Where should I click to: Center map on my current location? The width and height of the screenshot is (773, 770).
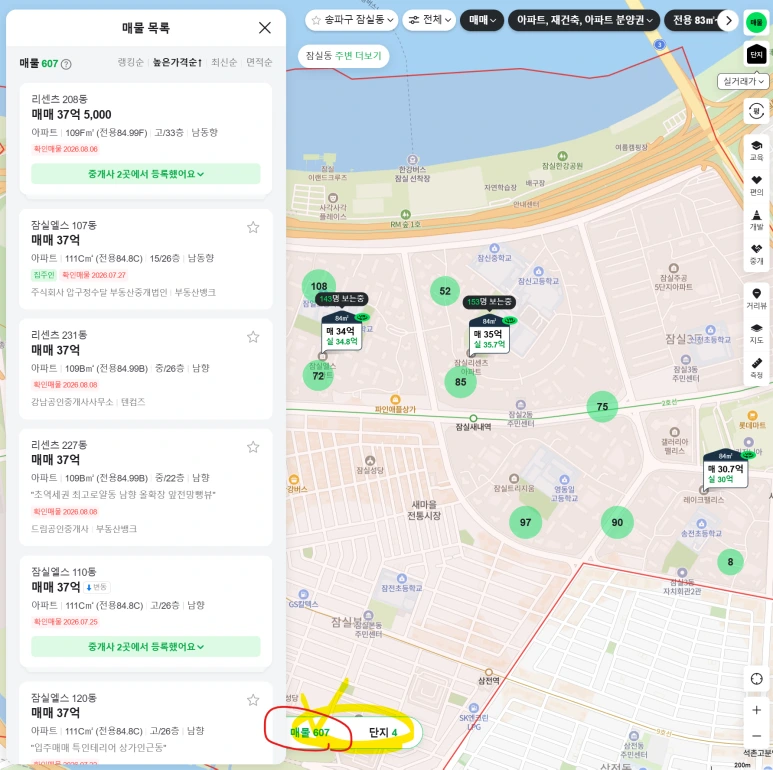click(756, 679)
